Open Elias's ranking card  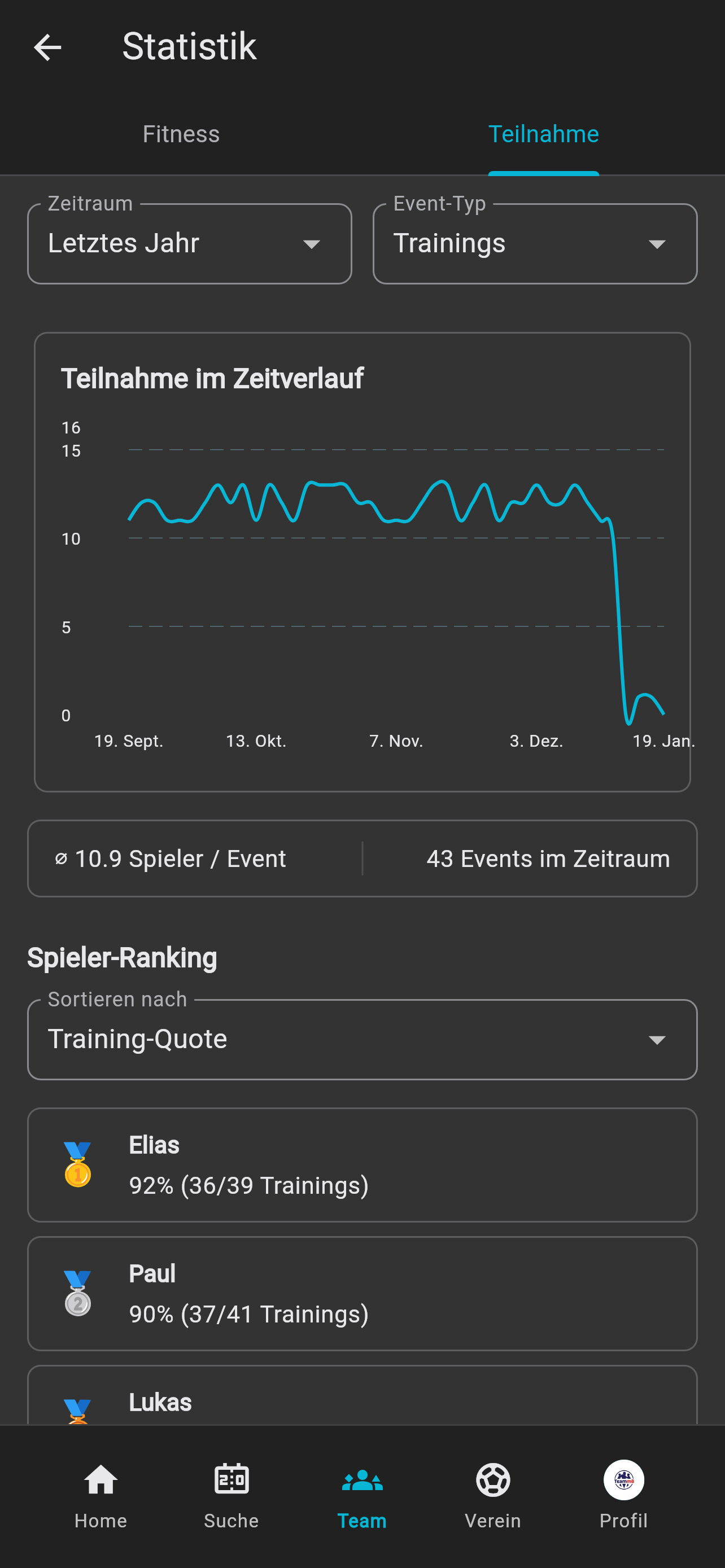pos(362,1164)
